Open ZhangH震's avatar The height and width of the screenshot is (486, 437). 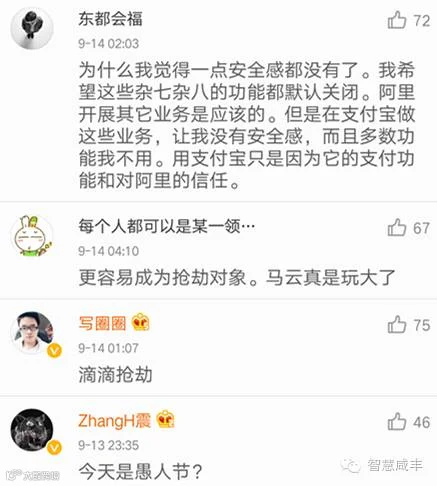coord(32,430)
